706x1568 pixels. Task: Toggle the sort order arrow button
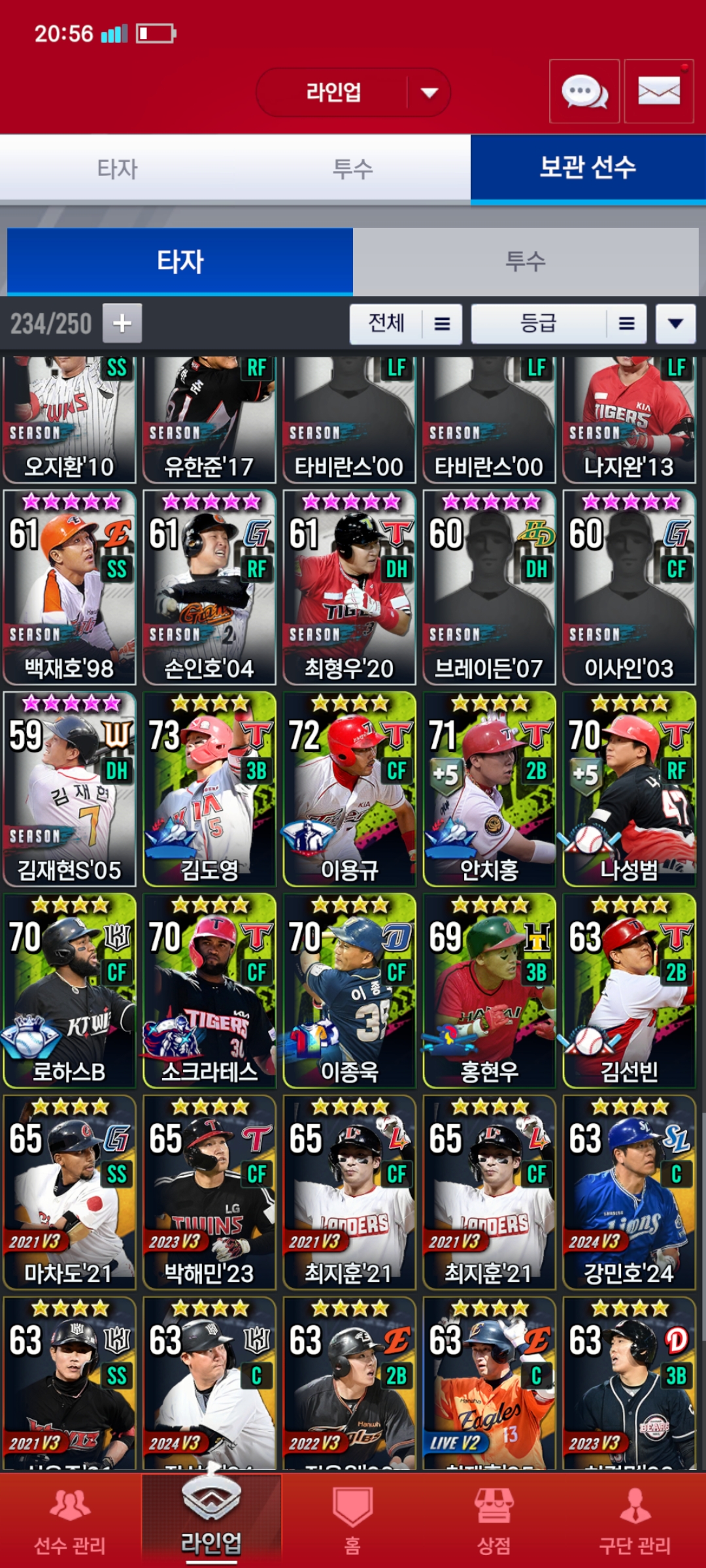[x=675, y=323]
